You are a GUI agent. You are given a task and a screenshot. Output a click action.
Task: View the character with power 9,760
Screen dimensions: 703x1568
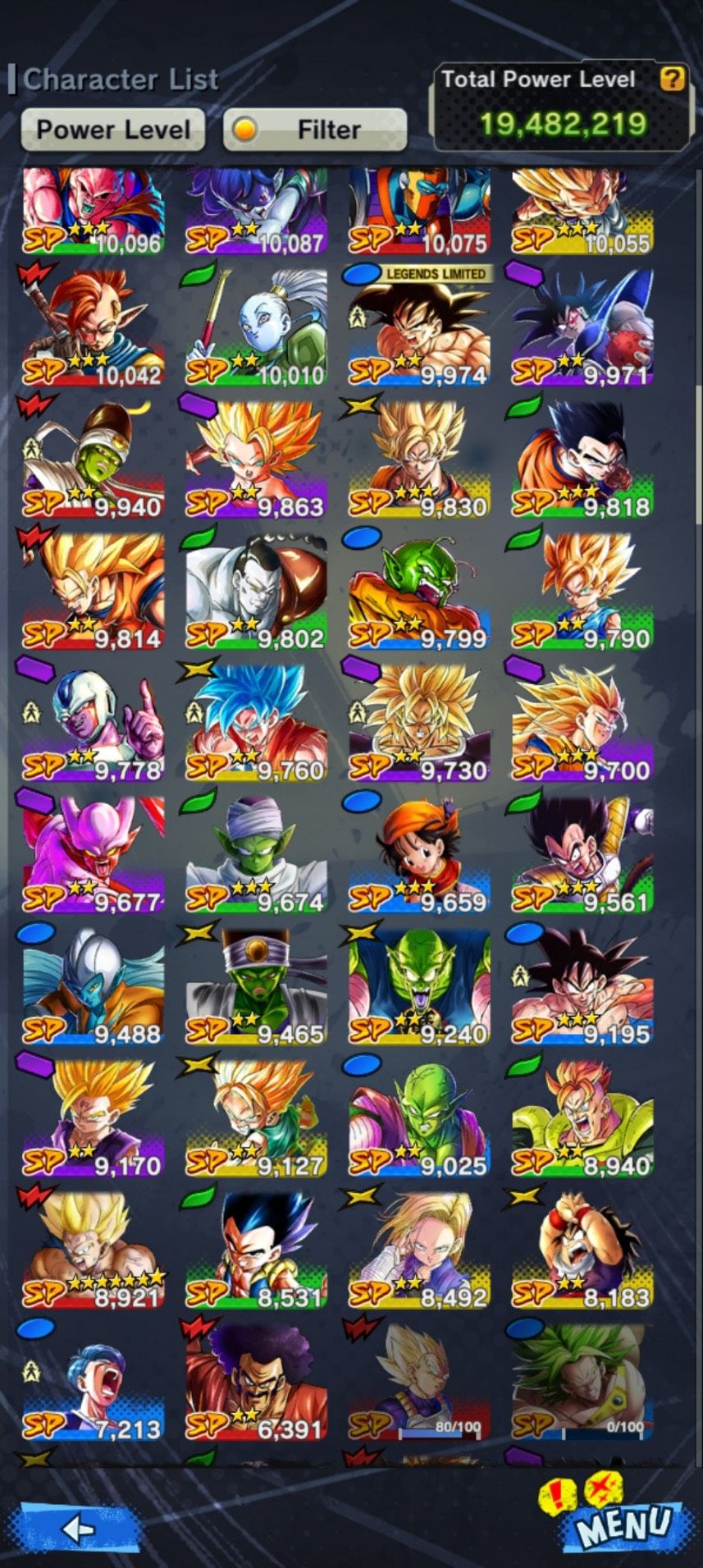tap(256, 722)
